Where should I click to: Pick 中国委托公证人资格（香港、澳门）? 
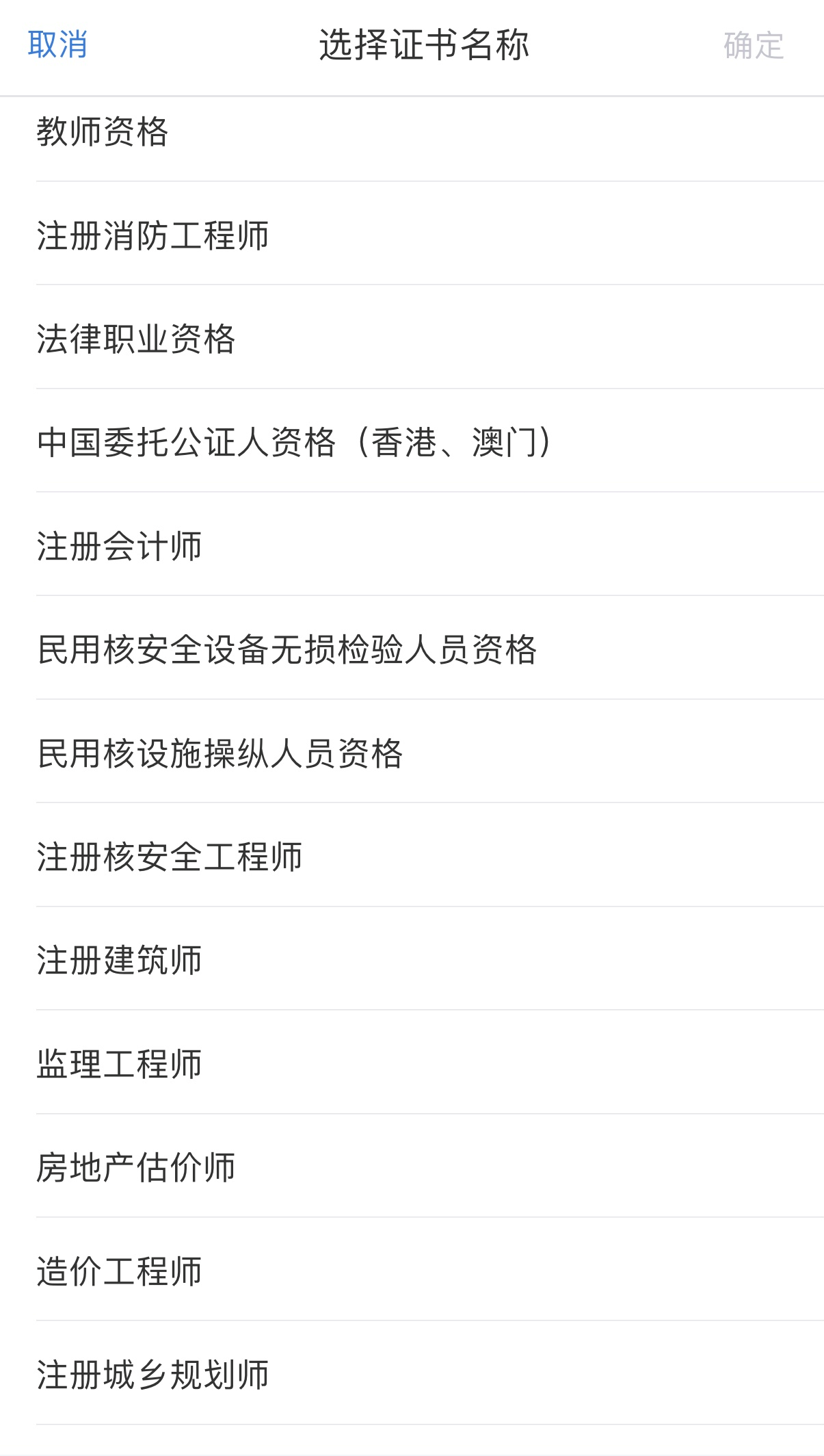pyautogui.click(x=294, y=442)
